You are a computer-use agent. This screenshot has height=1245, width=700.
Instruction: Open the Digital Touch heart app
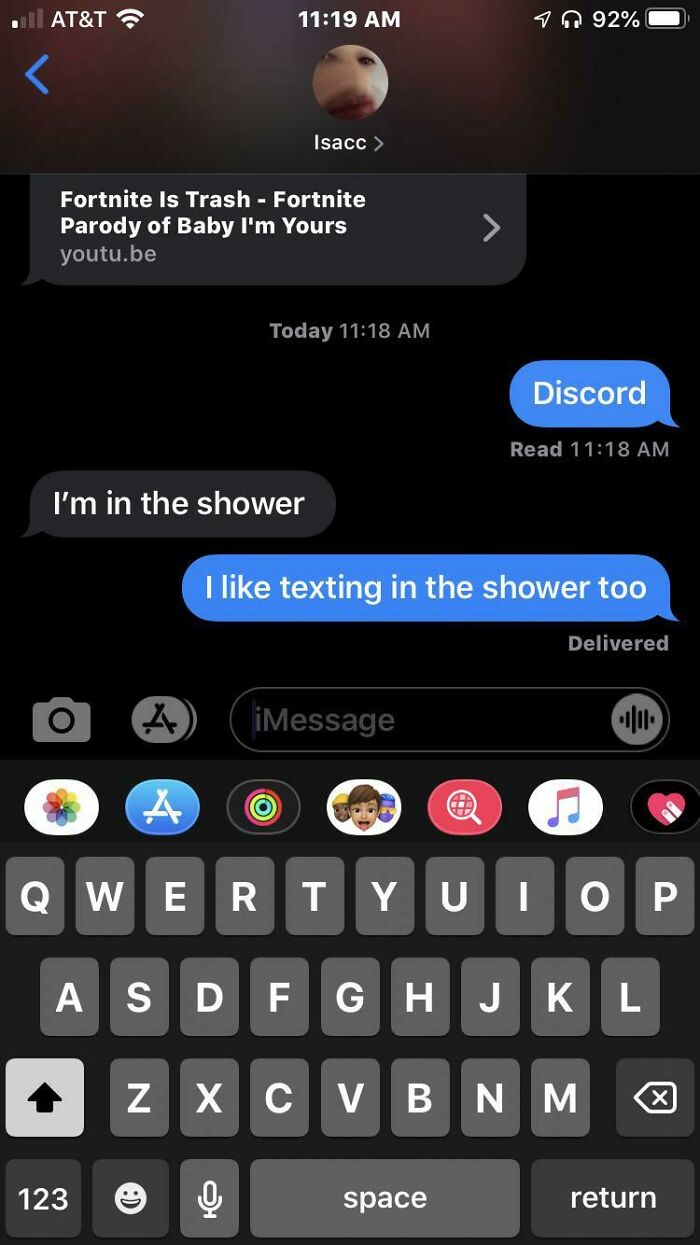[667, 807]
